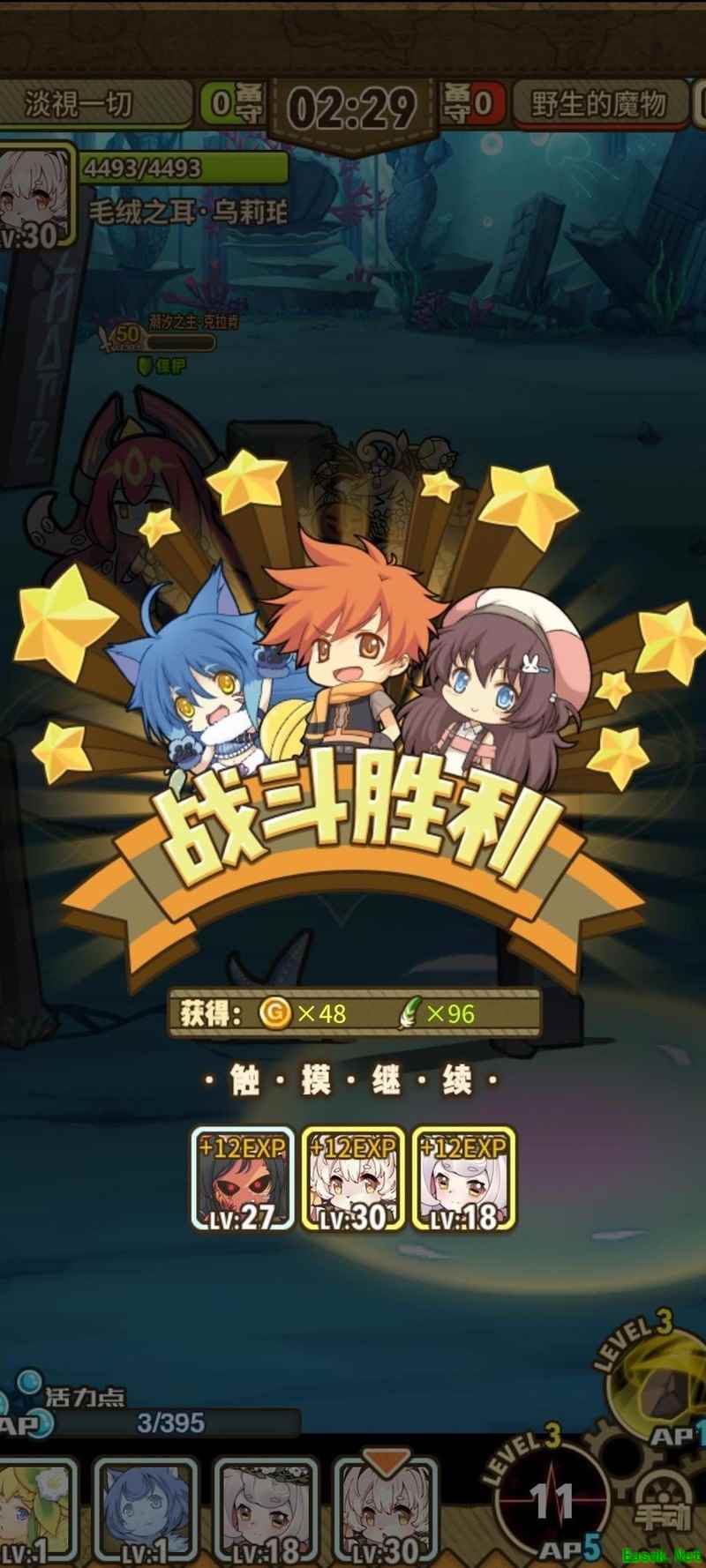
Task: Select the blue-haired LV:1 character card
Action: point(146,1512)
